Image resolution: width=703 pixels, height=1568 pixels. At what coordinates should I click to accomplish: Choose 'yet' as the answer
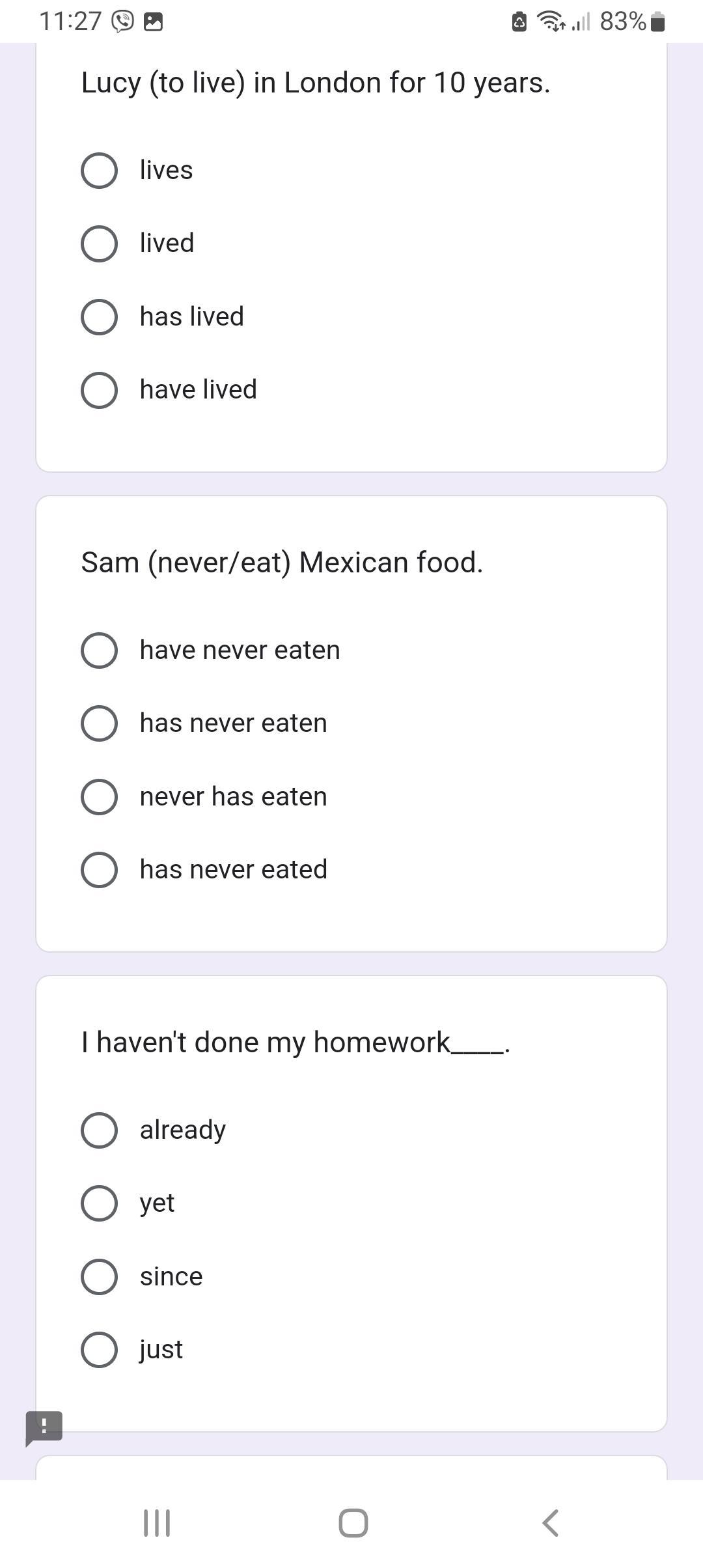[x=99, y=1203]
